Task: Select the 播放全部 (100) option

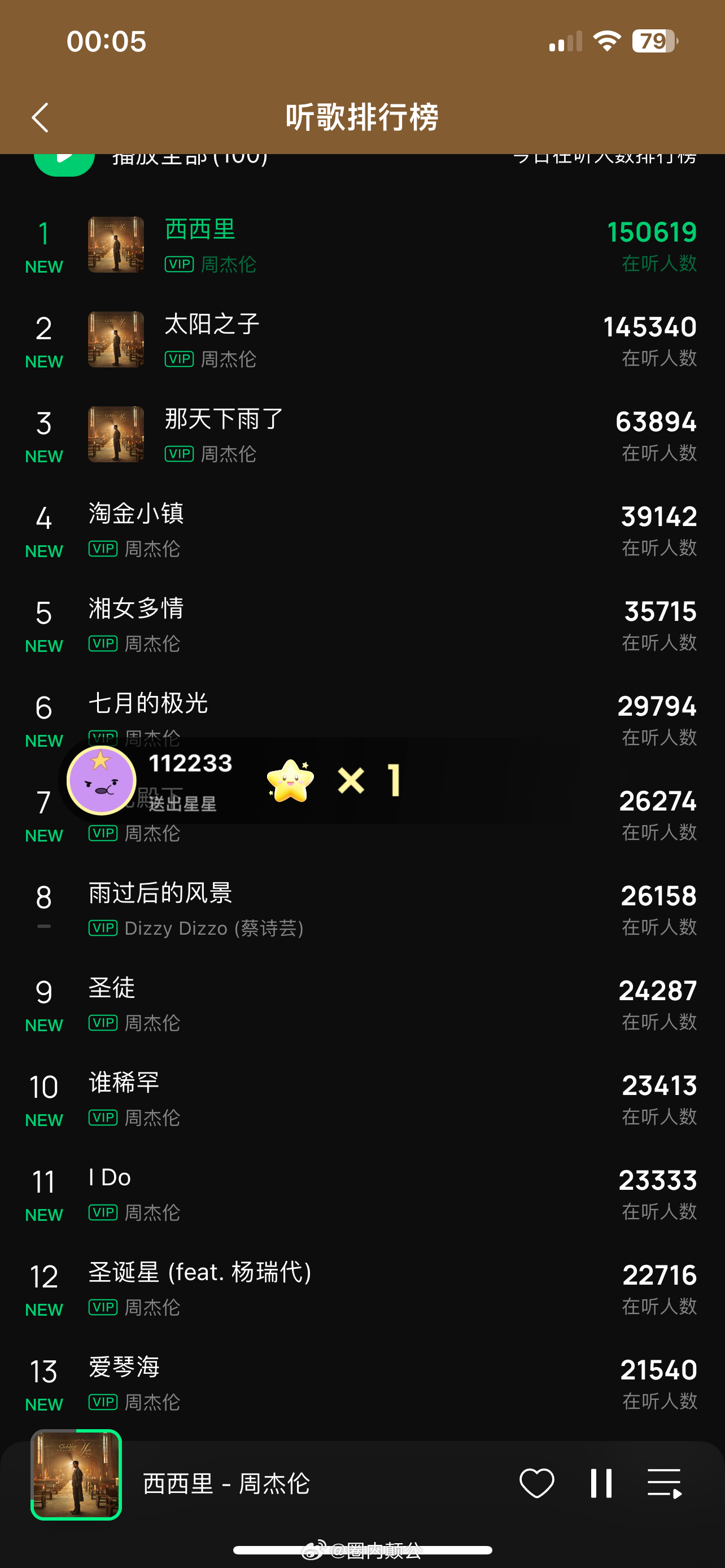Action: (189, 157)
